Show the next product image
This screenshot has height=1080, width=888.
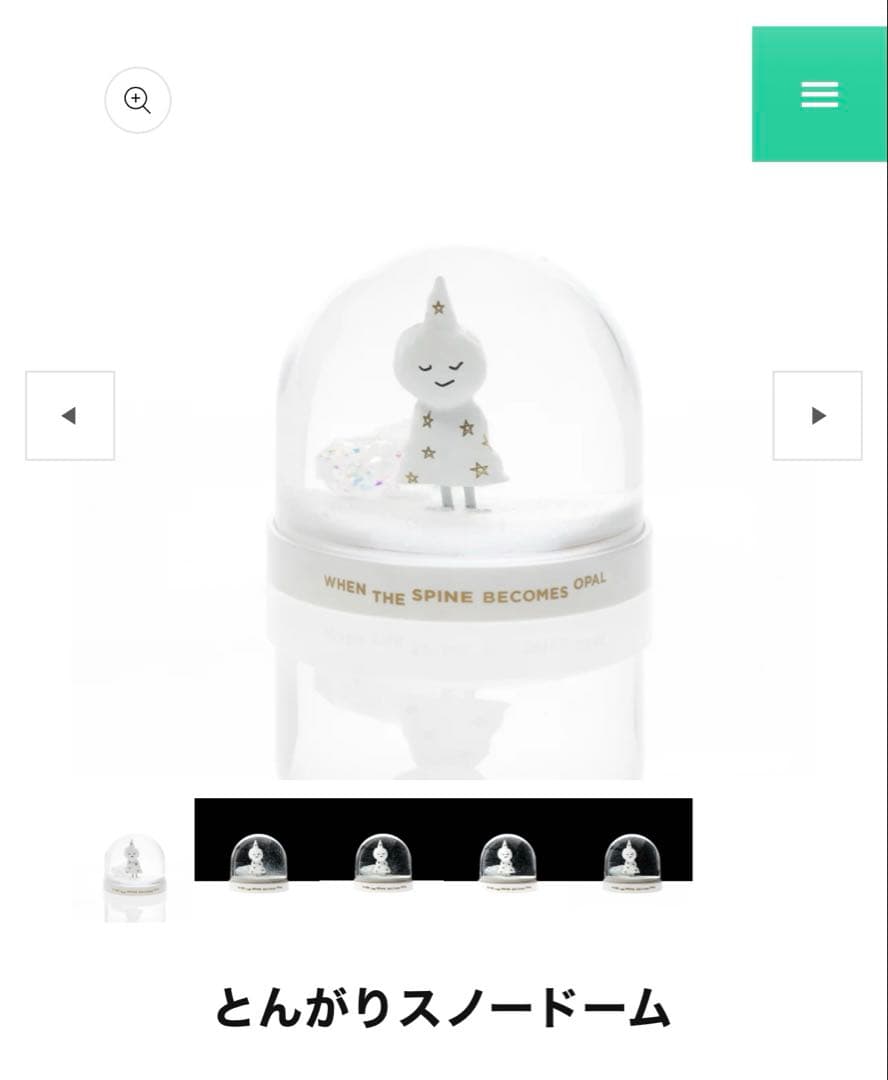point(817,416)
